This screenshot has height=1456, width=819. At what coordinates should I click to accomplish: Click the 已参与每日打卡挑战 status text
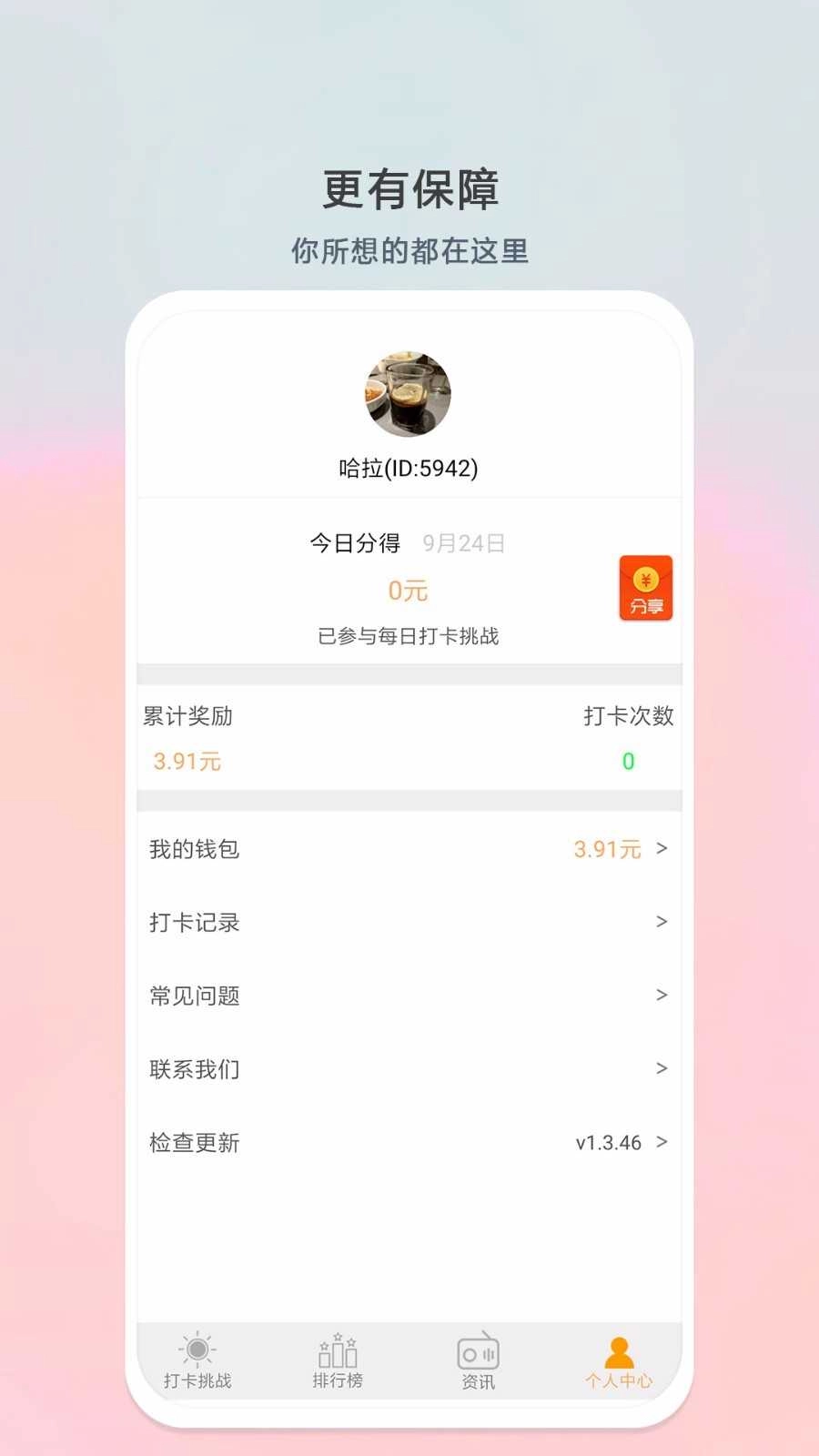coord(408,637)
